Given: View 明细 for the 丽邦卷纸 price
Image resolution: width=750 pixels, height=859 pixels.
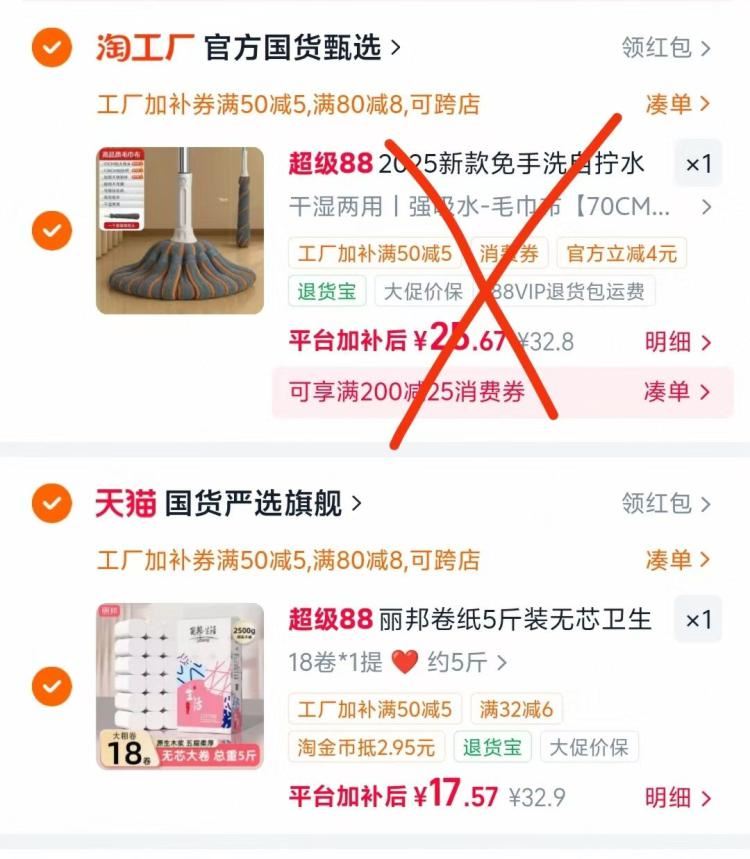Looking at the screenshot, I should point(678,798).
